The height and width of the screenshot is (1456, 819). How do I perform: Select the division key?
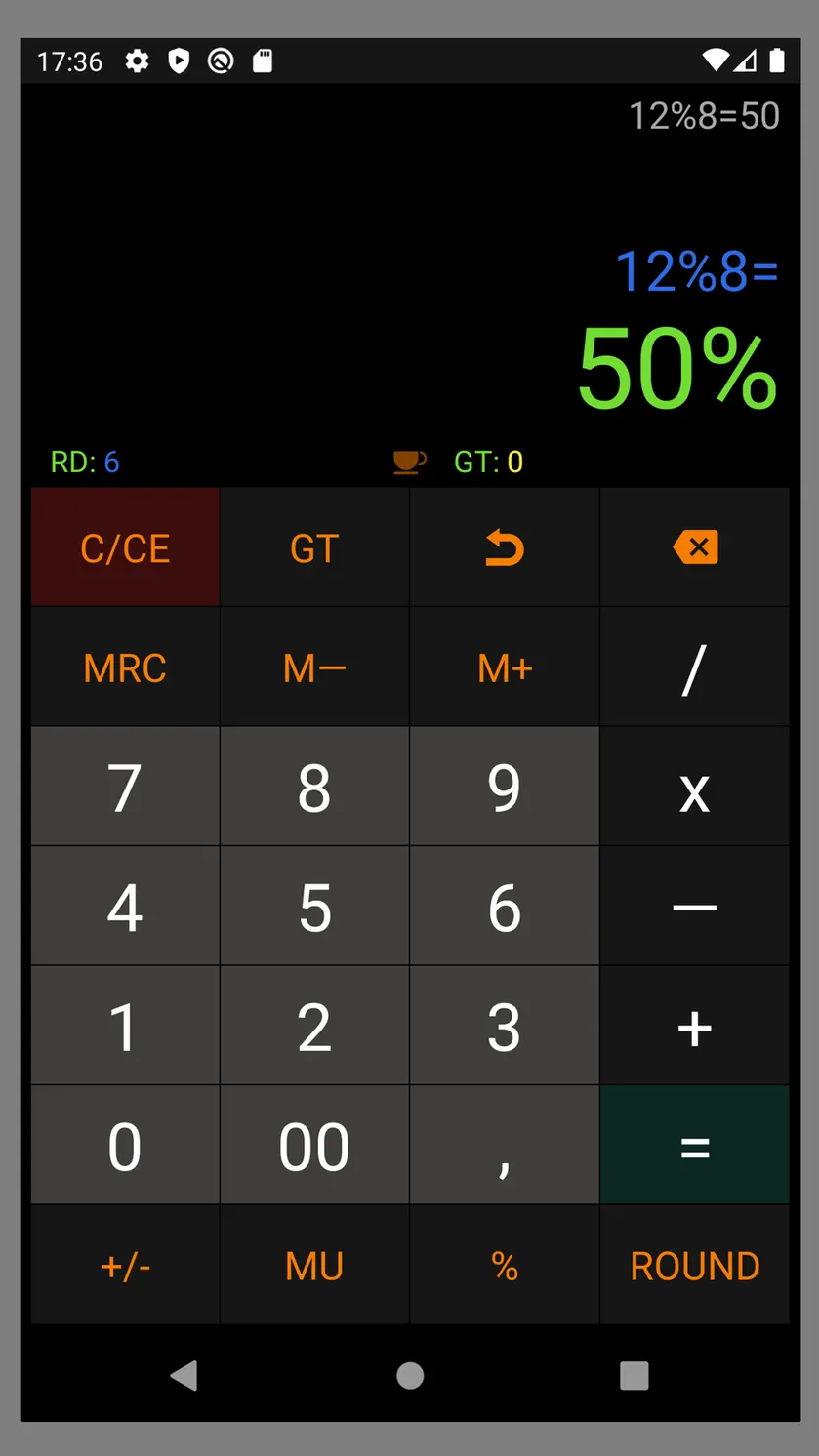(x=694, y=667)
